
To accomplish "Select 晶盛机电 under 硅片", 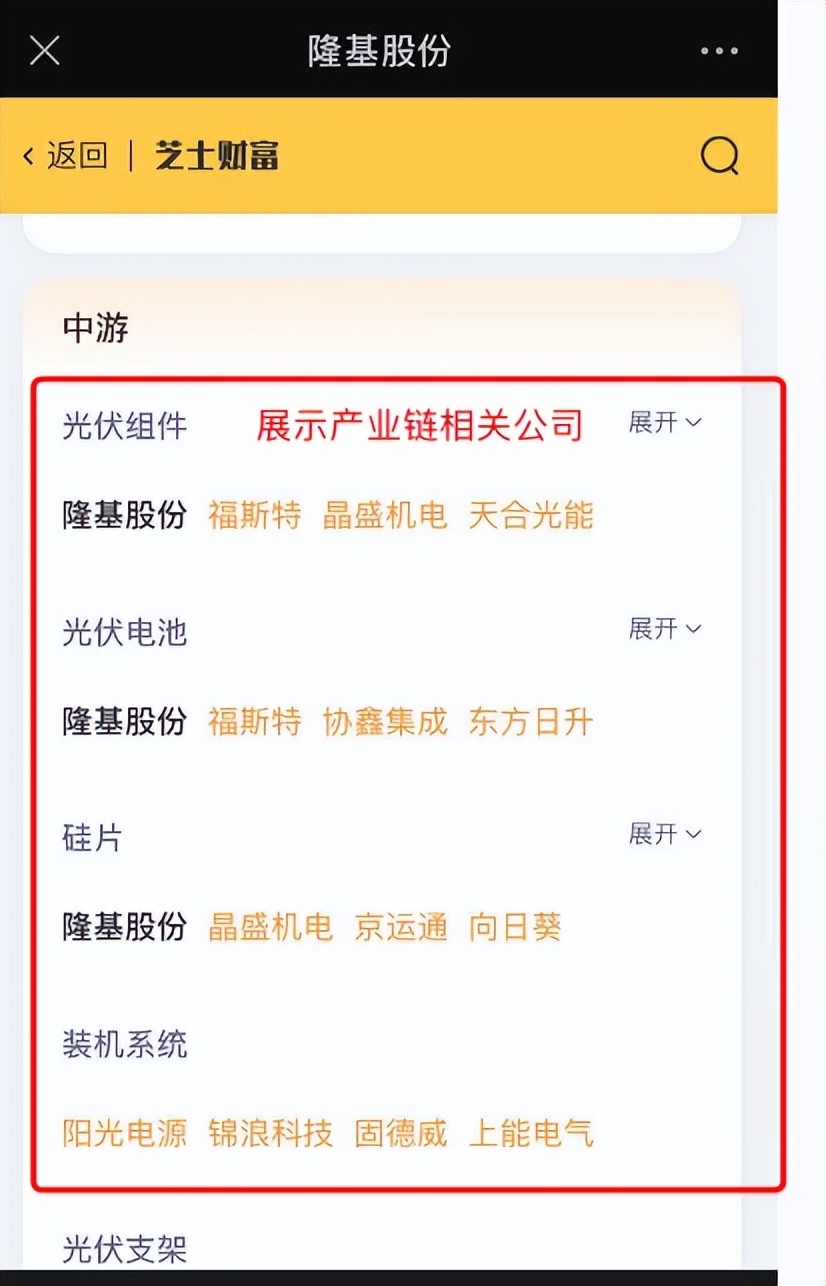I will tap(271, 928).
